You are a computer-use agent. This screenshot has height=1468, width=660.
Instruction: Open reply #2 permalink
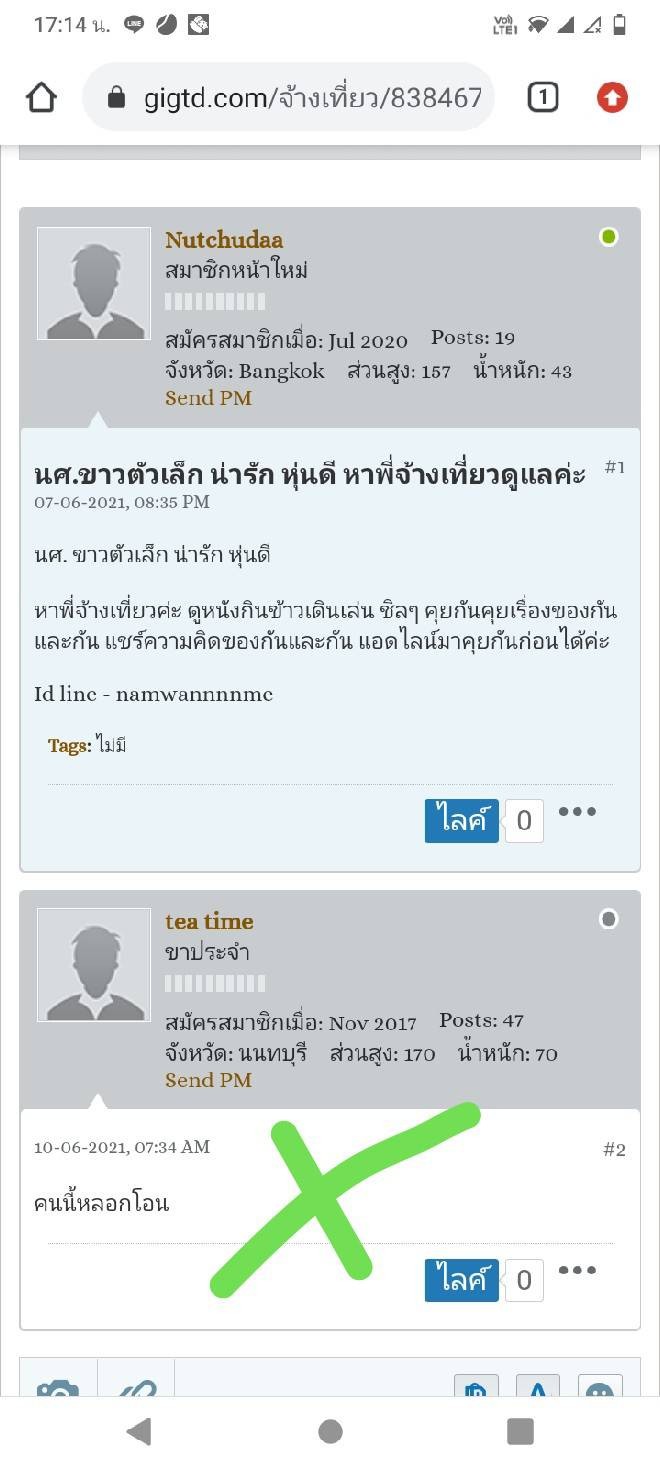click(x=614, y=1150)
